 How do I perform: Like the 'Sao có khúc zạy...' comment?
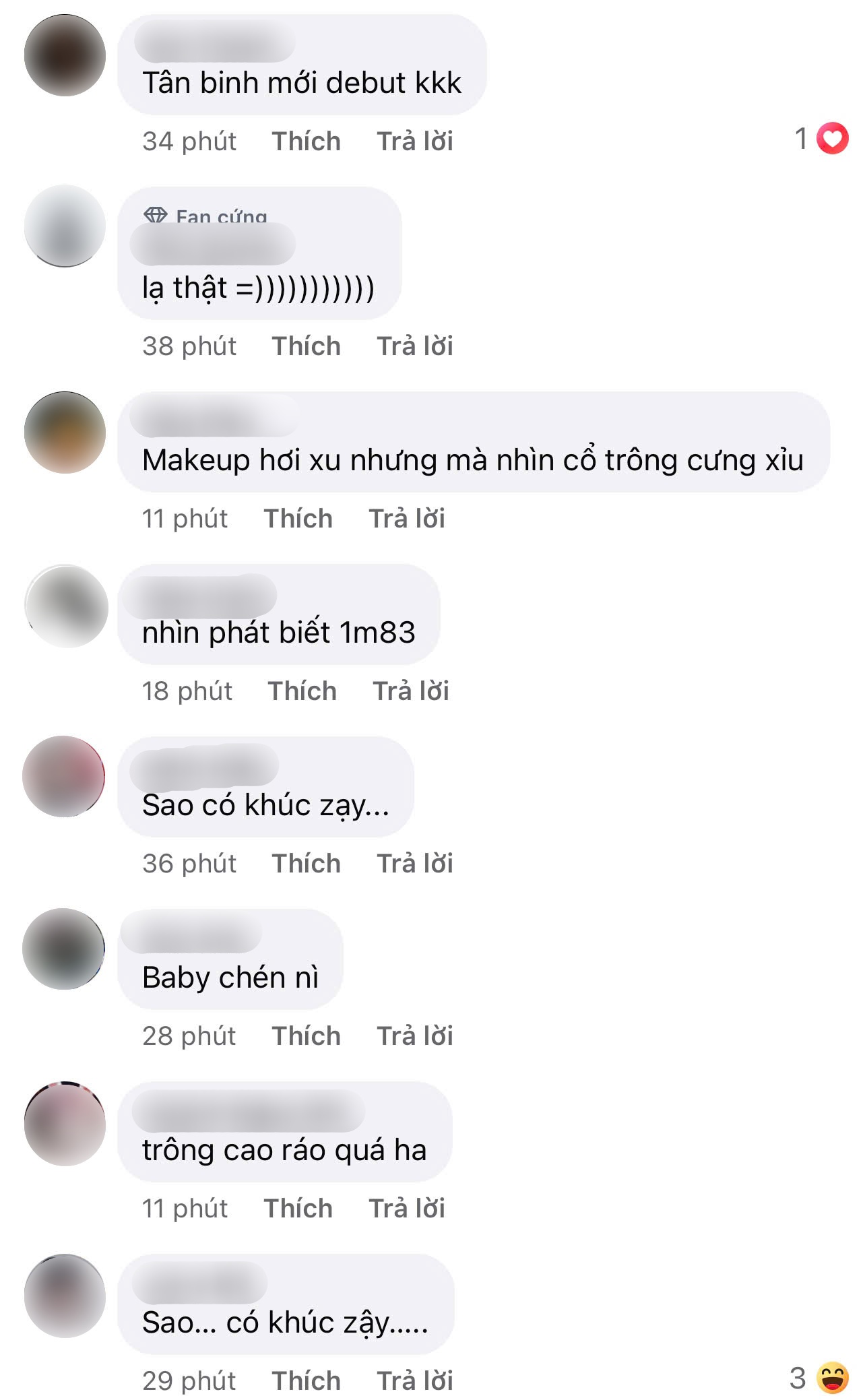coord(306,863)
